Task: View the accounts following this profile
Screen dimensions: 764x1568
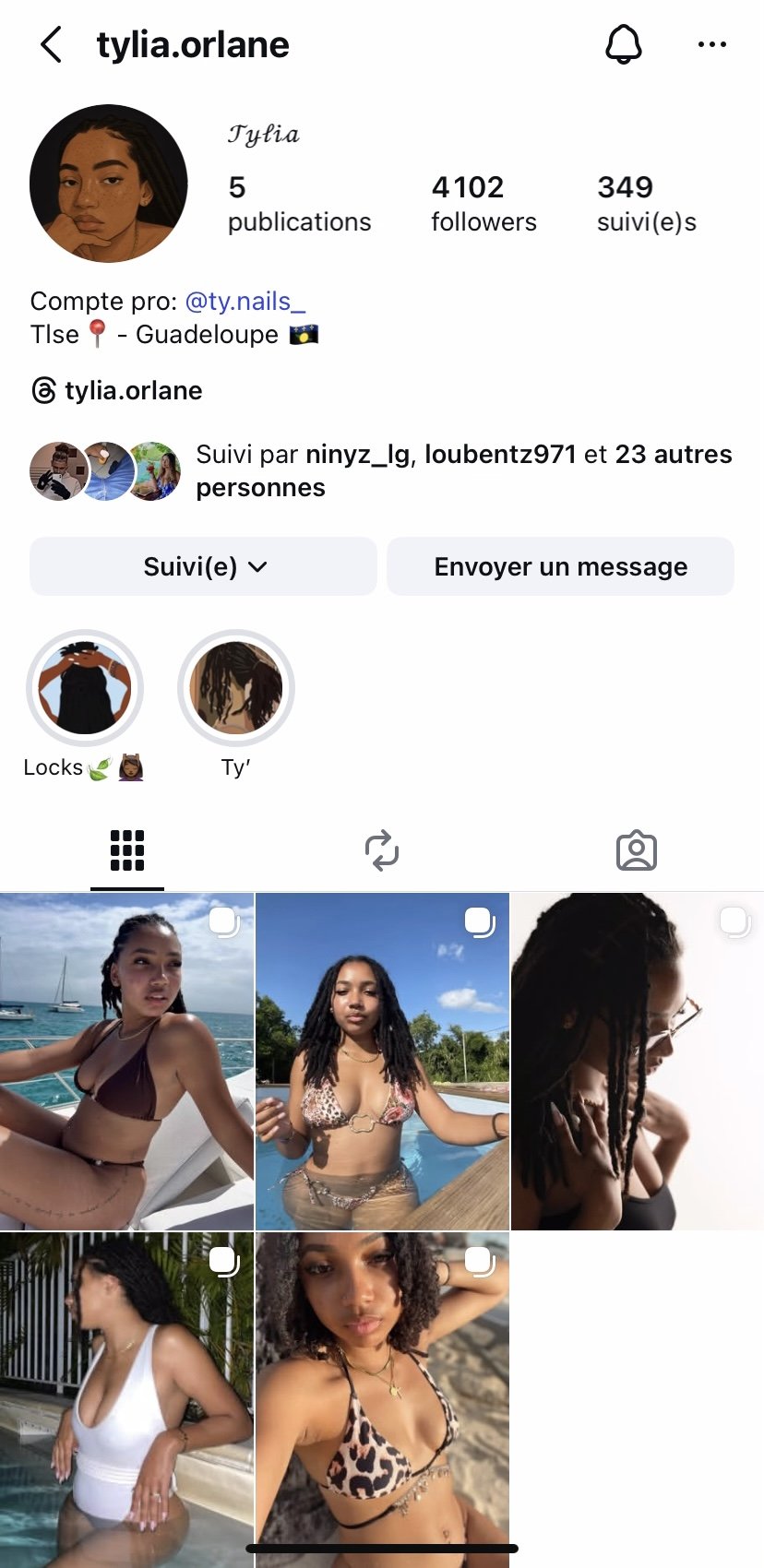Action: 461,470
